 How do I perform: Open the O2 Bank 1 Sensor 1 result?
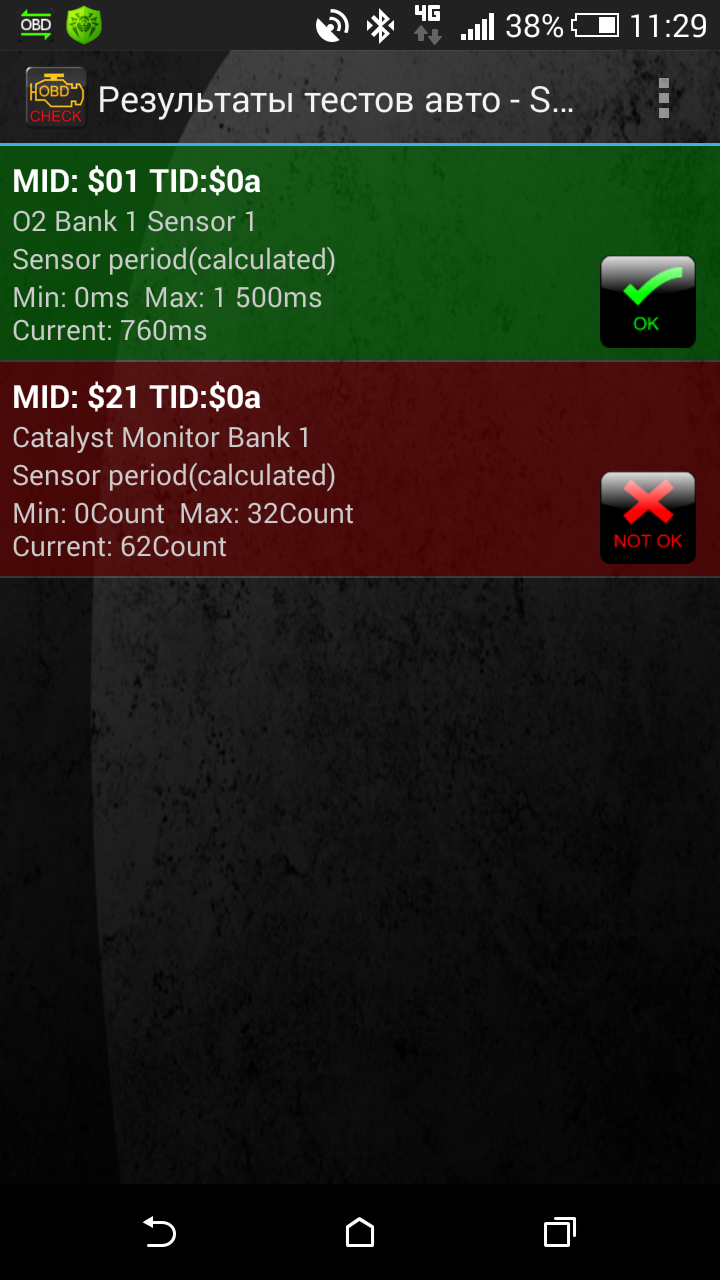coord(360,254)
